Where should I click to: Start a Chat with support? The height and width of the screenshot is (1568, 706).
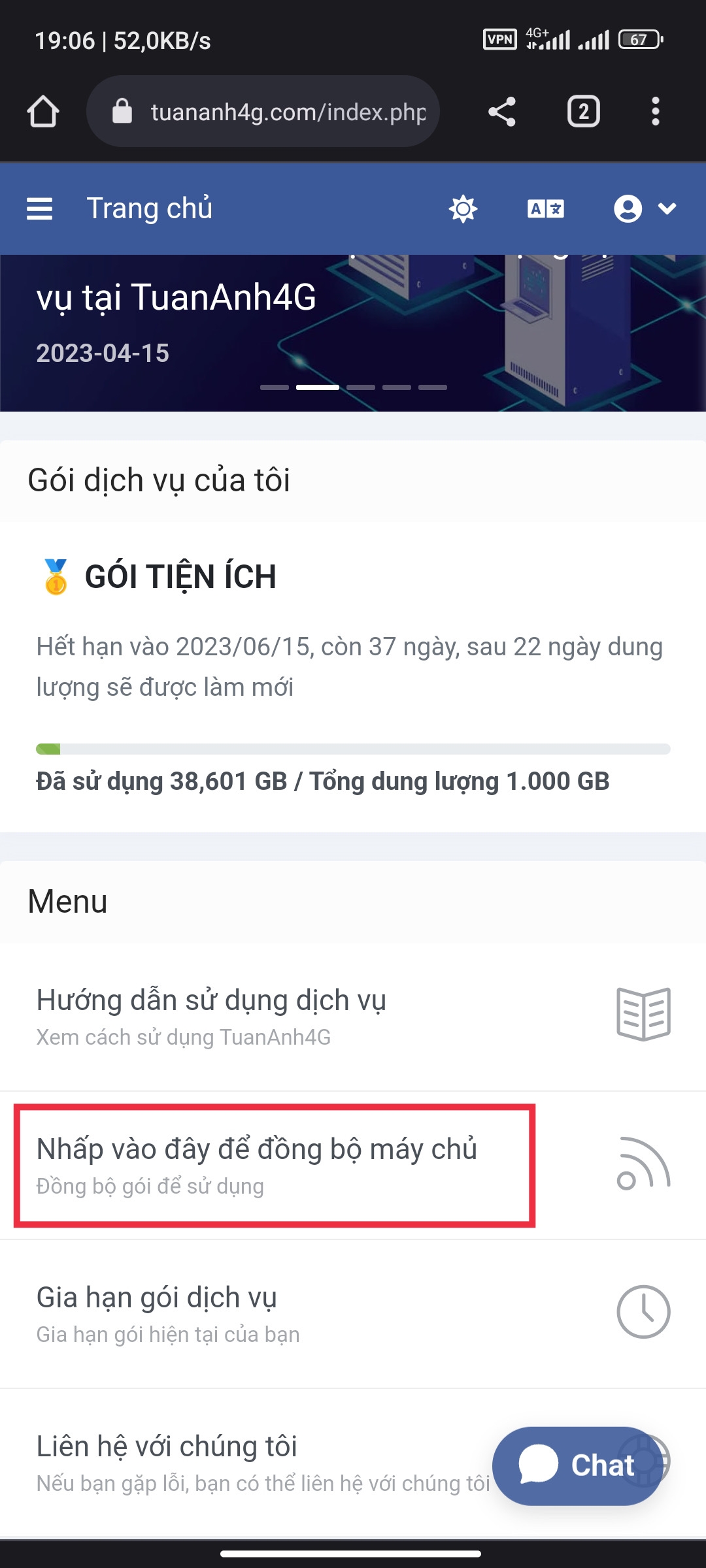(x=577, y=1465)
